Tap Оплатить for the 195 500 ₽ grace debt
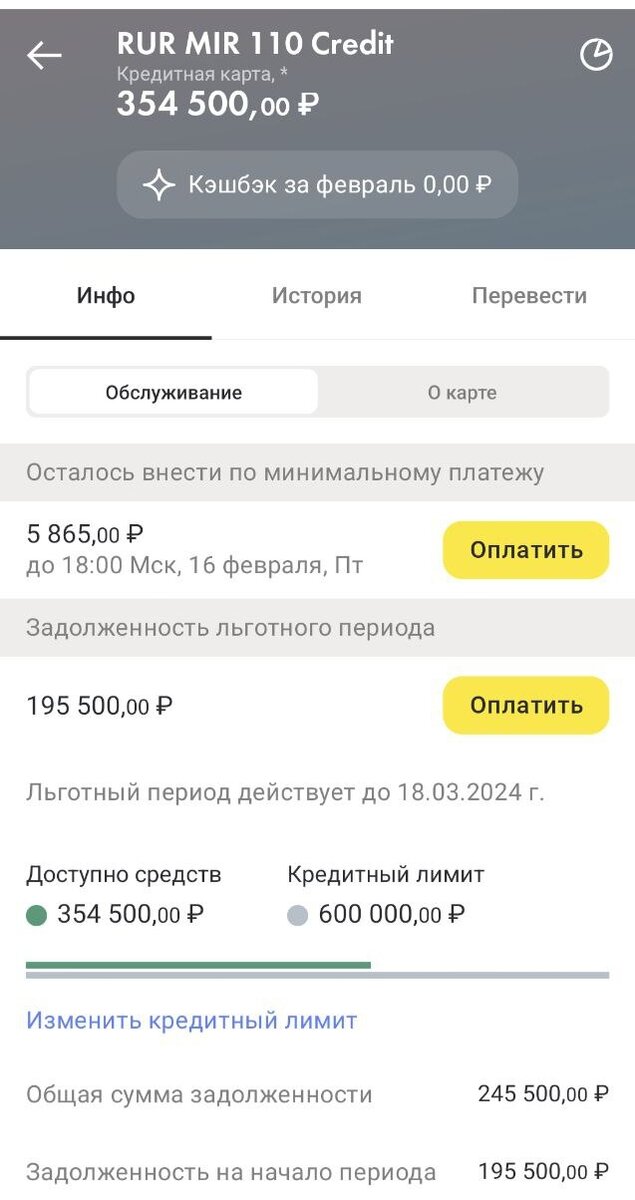Viewport: 635px width, 1200px height. (x=525, y=705)
